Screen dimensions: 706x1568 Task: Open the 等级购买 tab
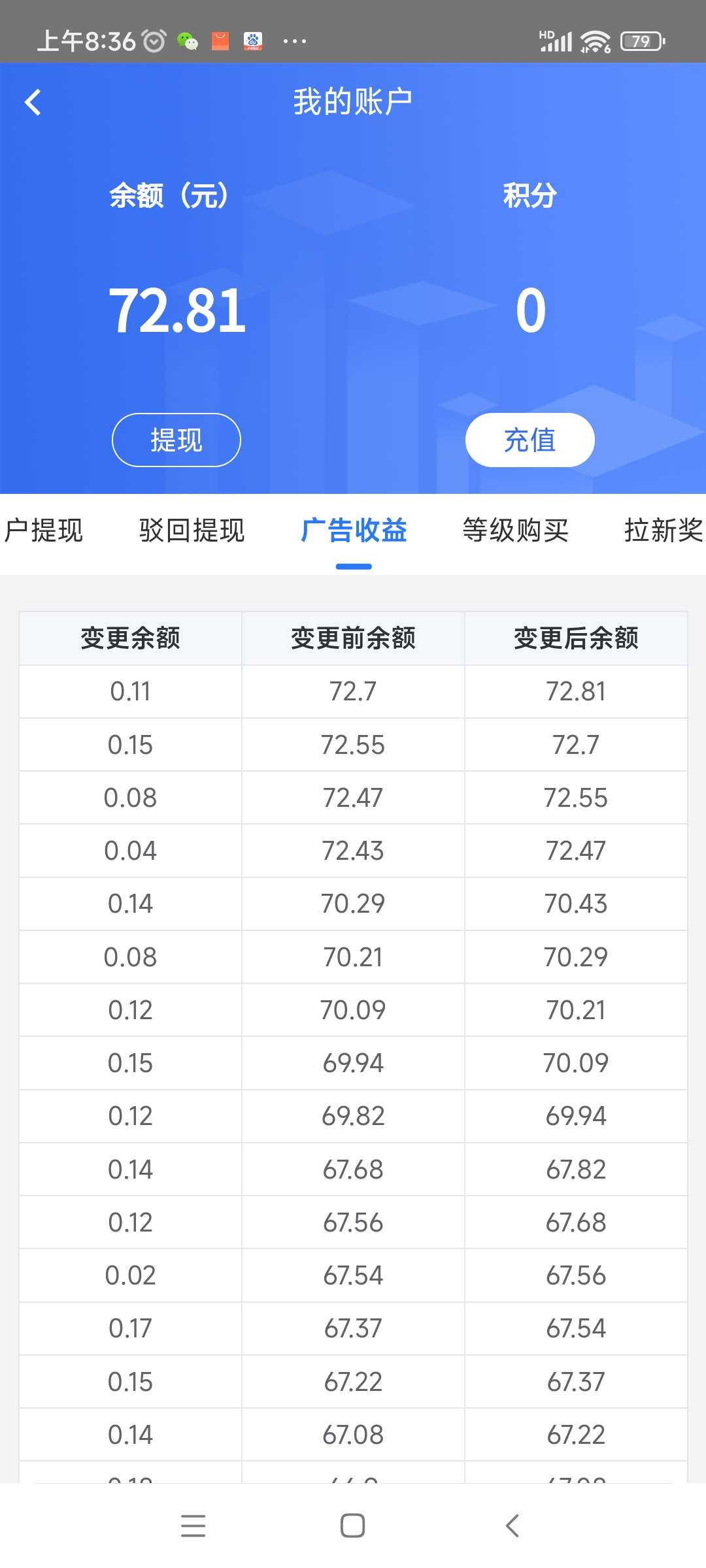pyautogui.click(x=516, y=531)
